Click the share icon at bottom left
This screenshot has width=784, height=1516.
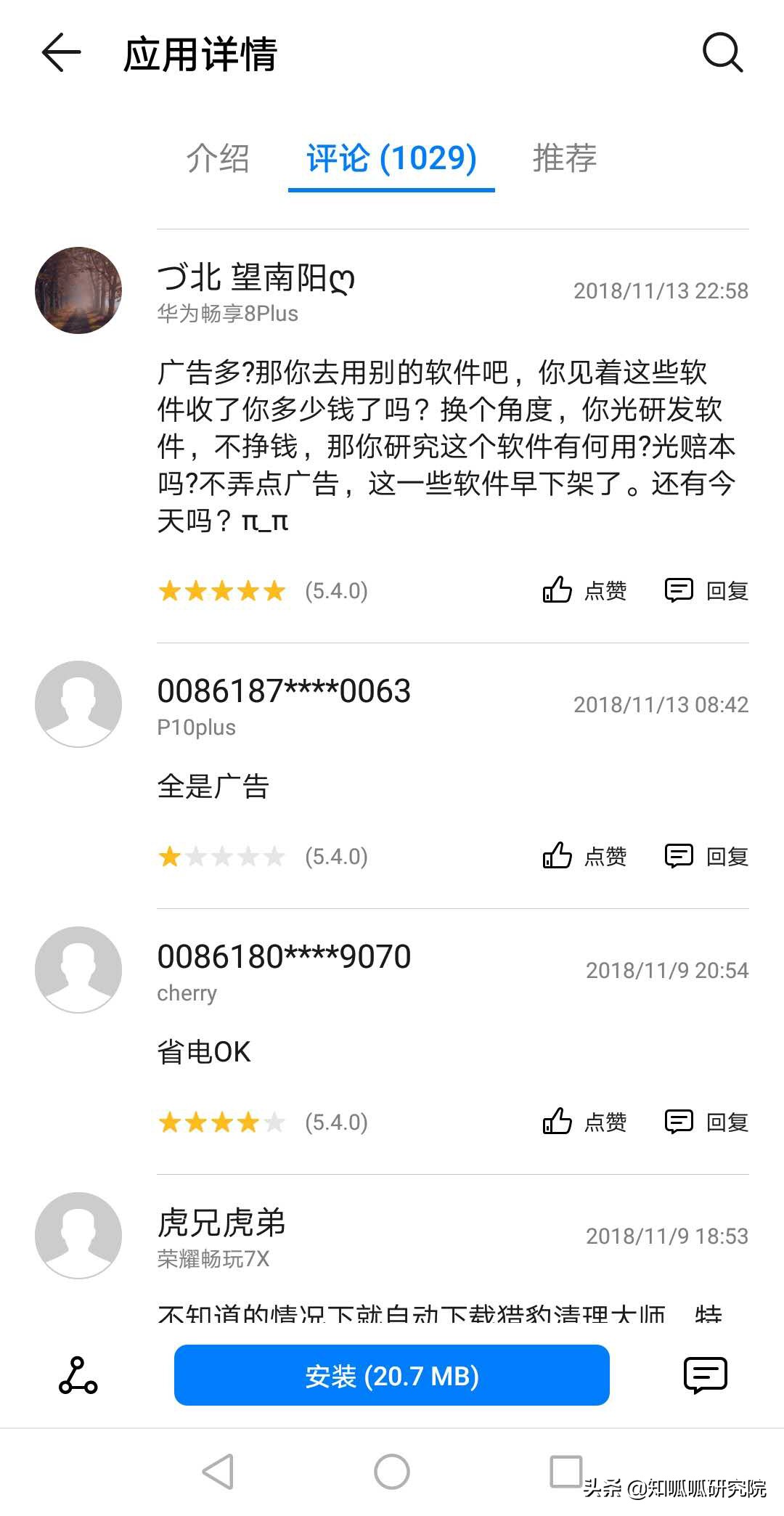(x=78, y=1374)
